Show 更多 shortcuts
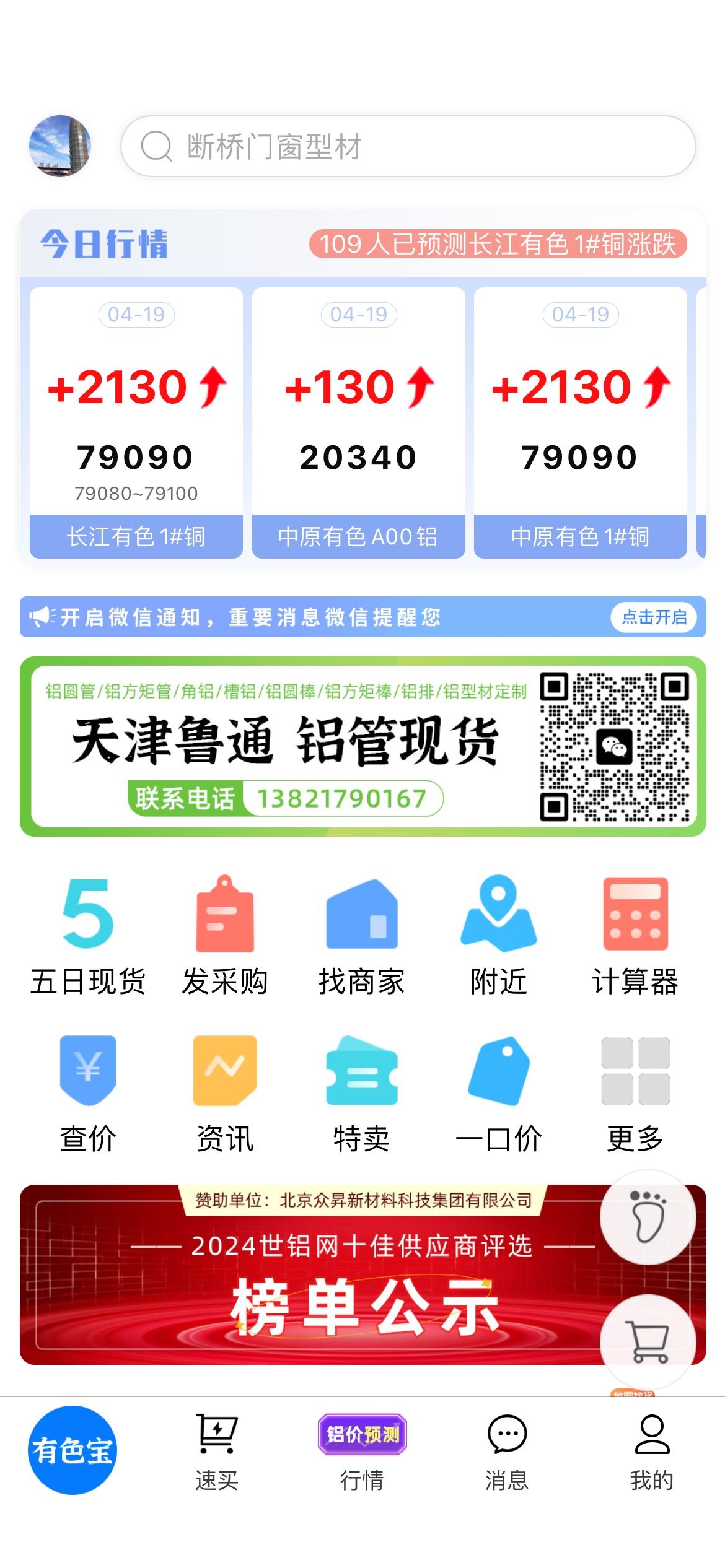Viewport: 725px width, 1568px height. click(635, 1092)
